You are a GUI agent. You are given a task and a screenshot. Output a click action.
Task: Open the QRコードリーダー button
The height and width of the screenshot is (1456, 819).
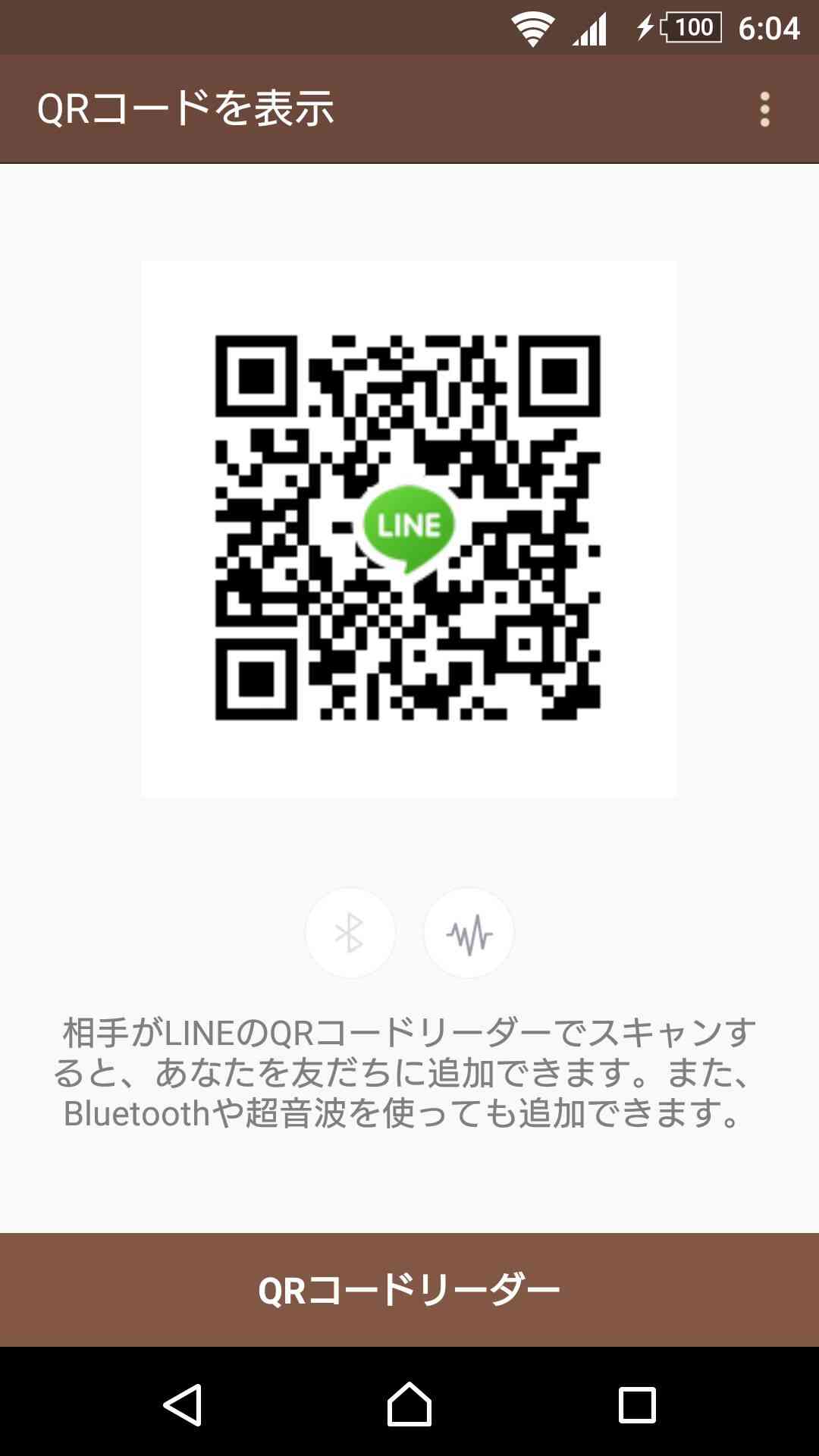(409, 1290)
